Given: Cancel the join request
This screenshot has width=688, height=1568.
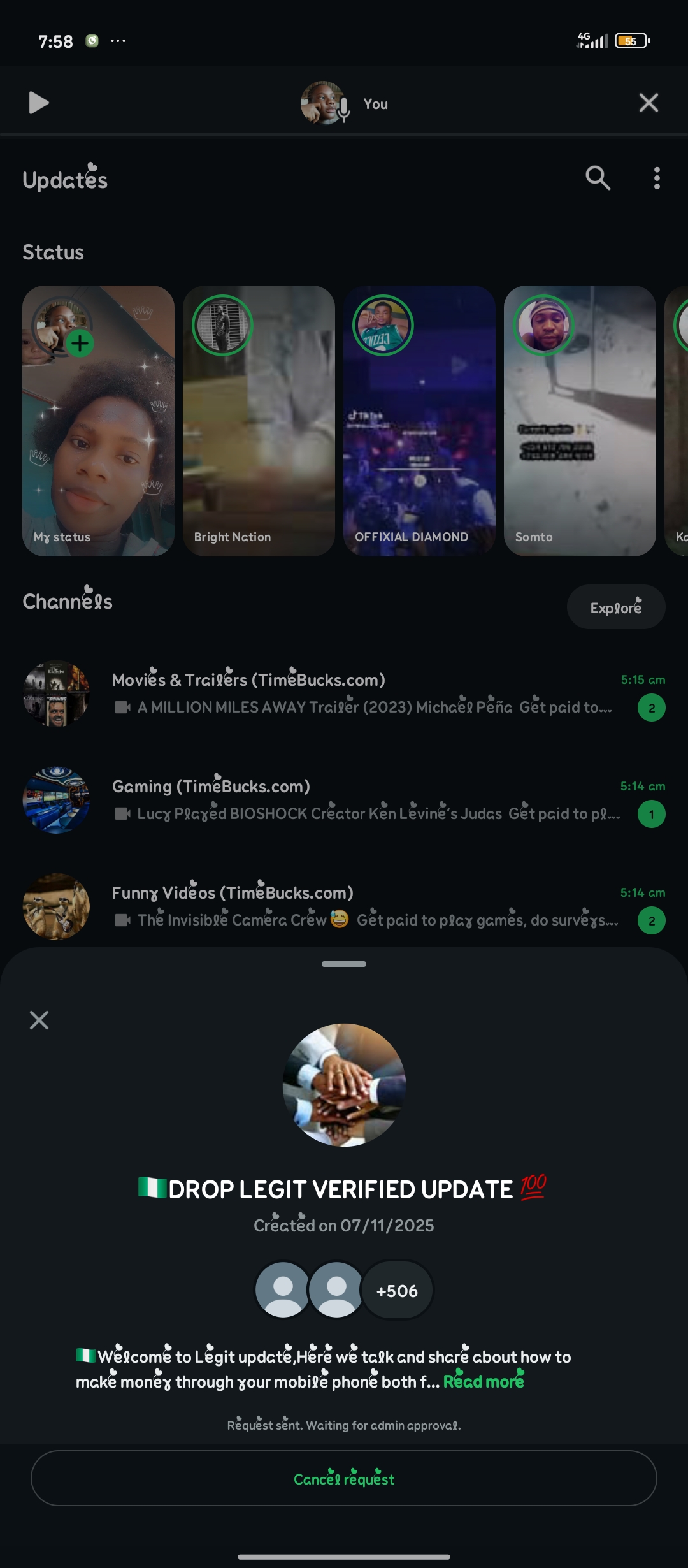Looking at the screenshot, I should click(x=344, y=1479).
